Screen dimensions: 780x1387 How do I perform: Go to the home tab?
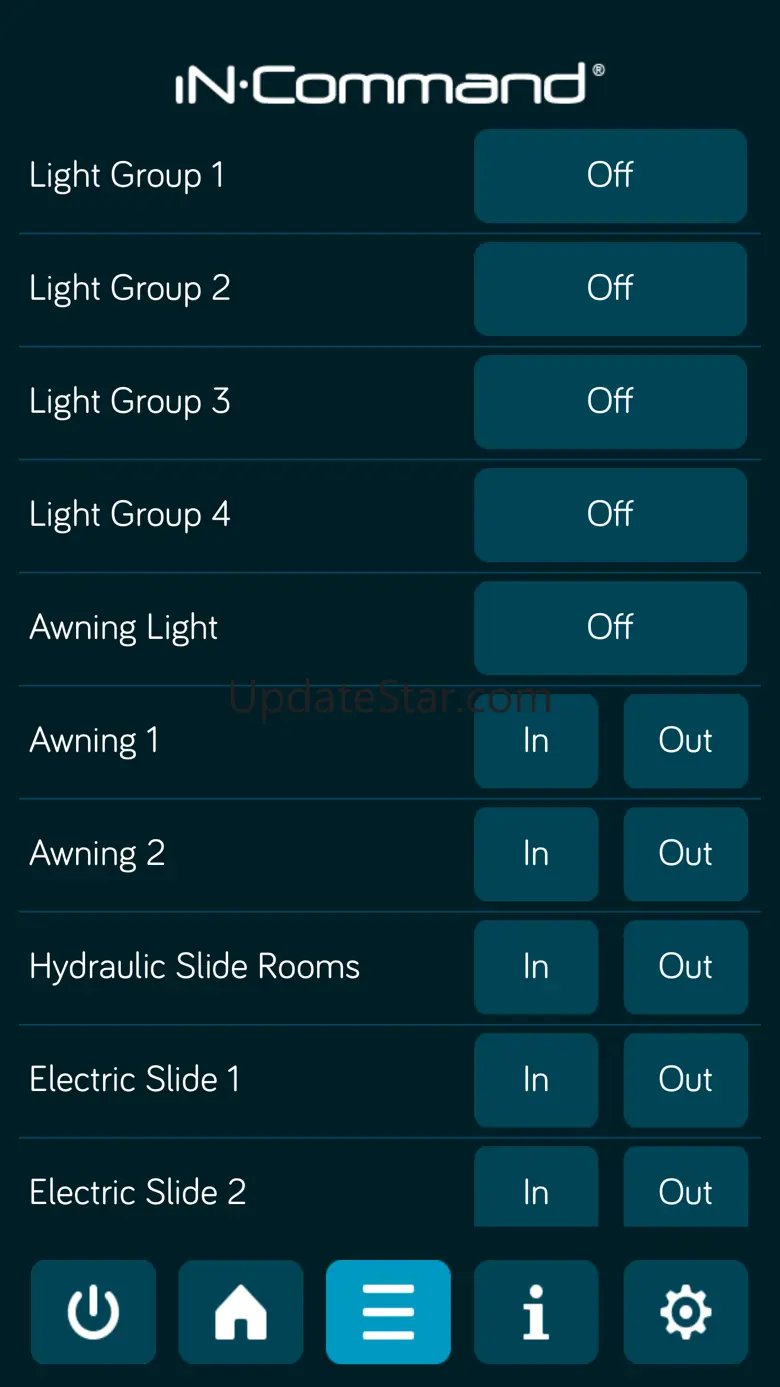[x=241, y=1312]
